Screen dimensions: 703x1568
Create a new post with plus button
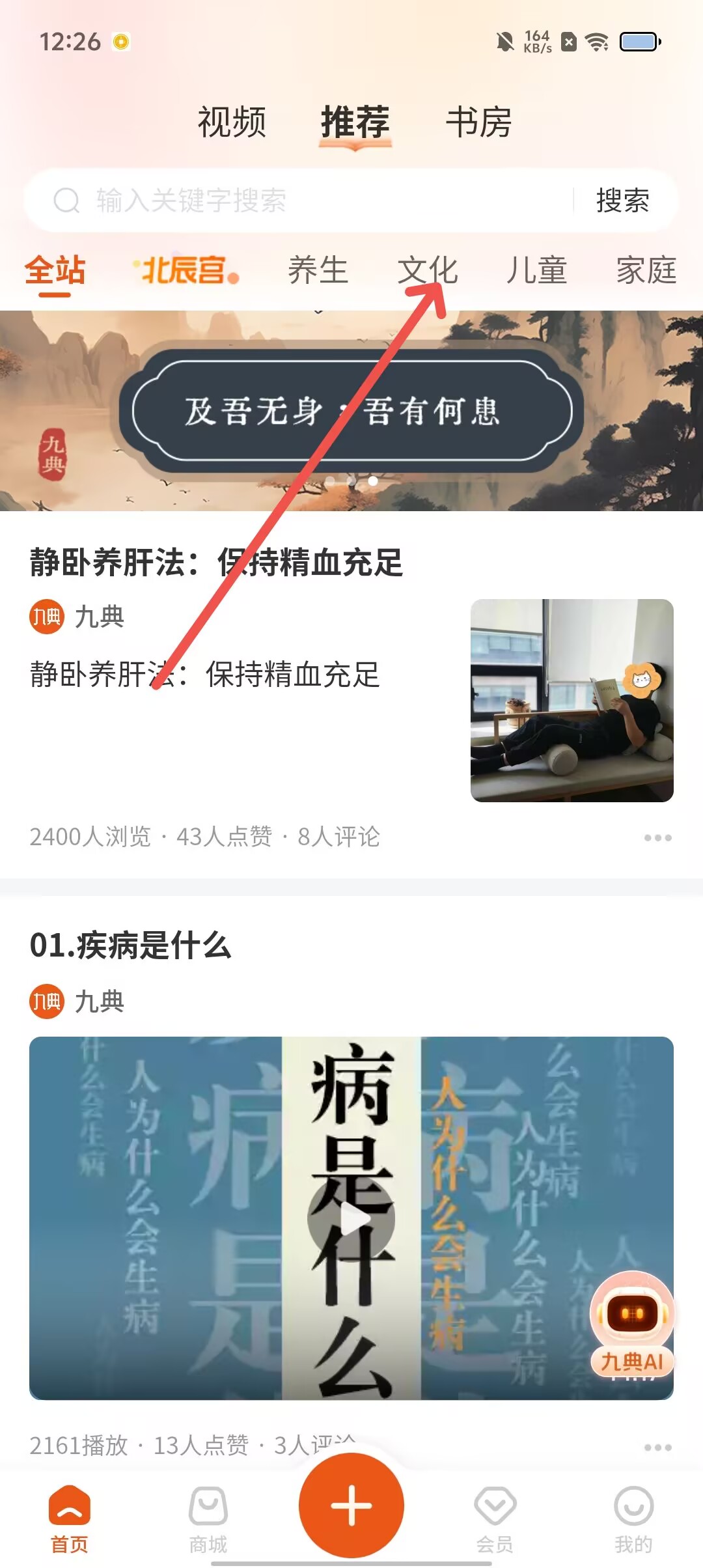(351, 1505)
